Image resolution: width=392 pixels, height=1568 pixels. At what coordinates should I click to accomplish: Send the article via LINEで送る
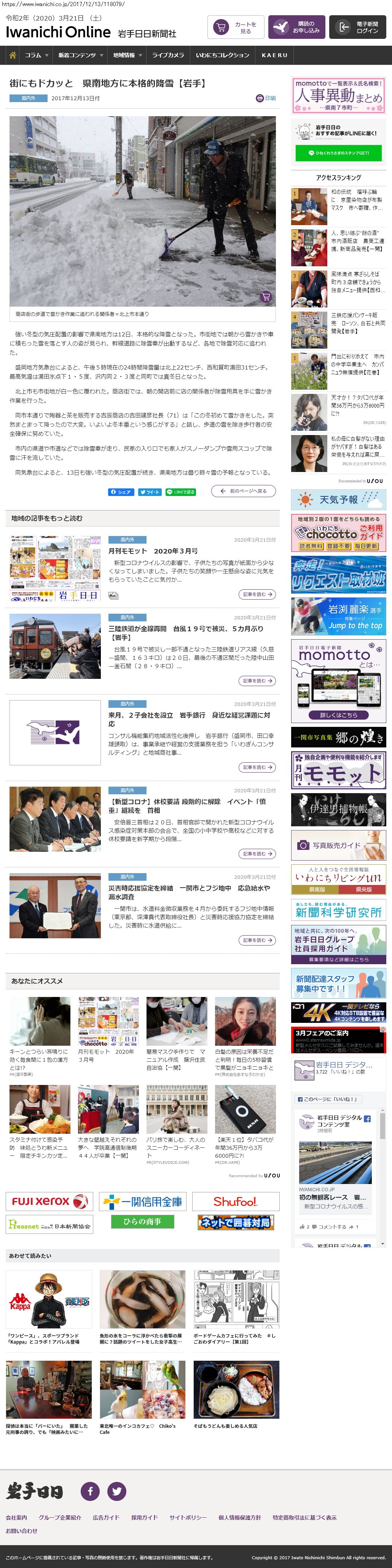coord(180,492)
